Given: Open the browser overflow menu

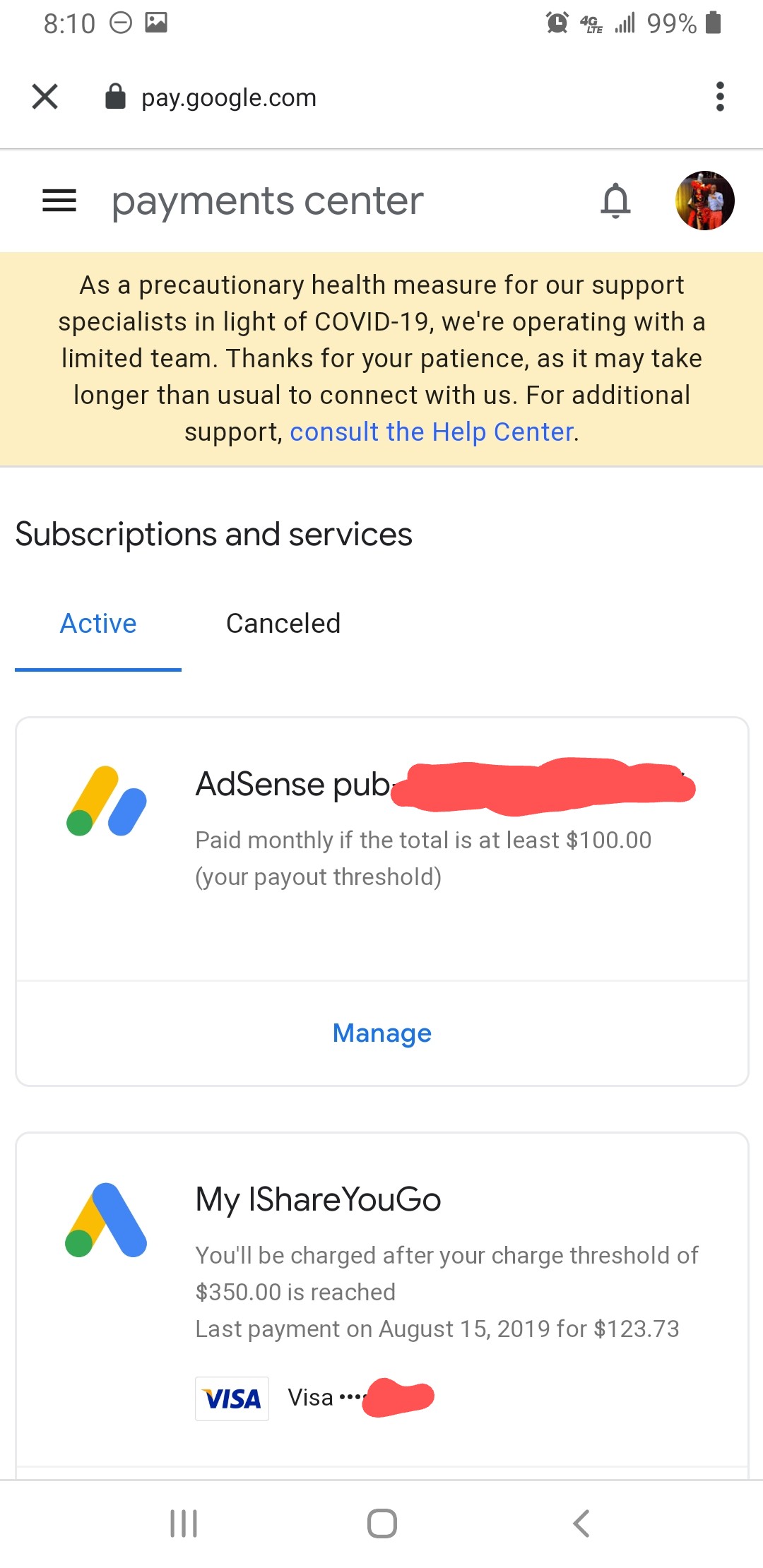Looking at the screenshot, I should coord(720,97).
